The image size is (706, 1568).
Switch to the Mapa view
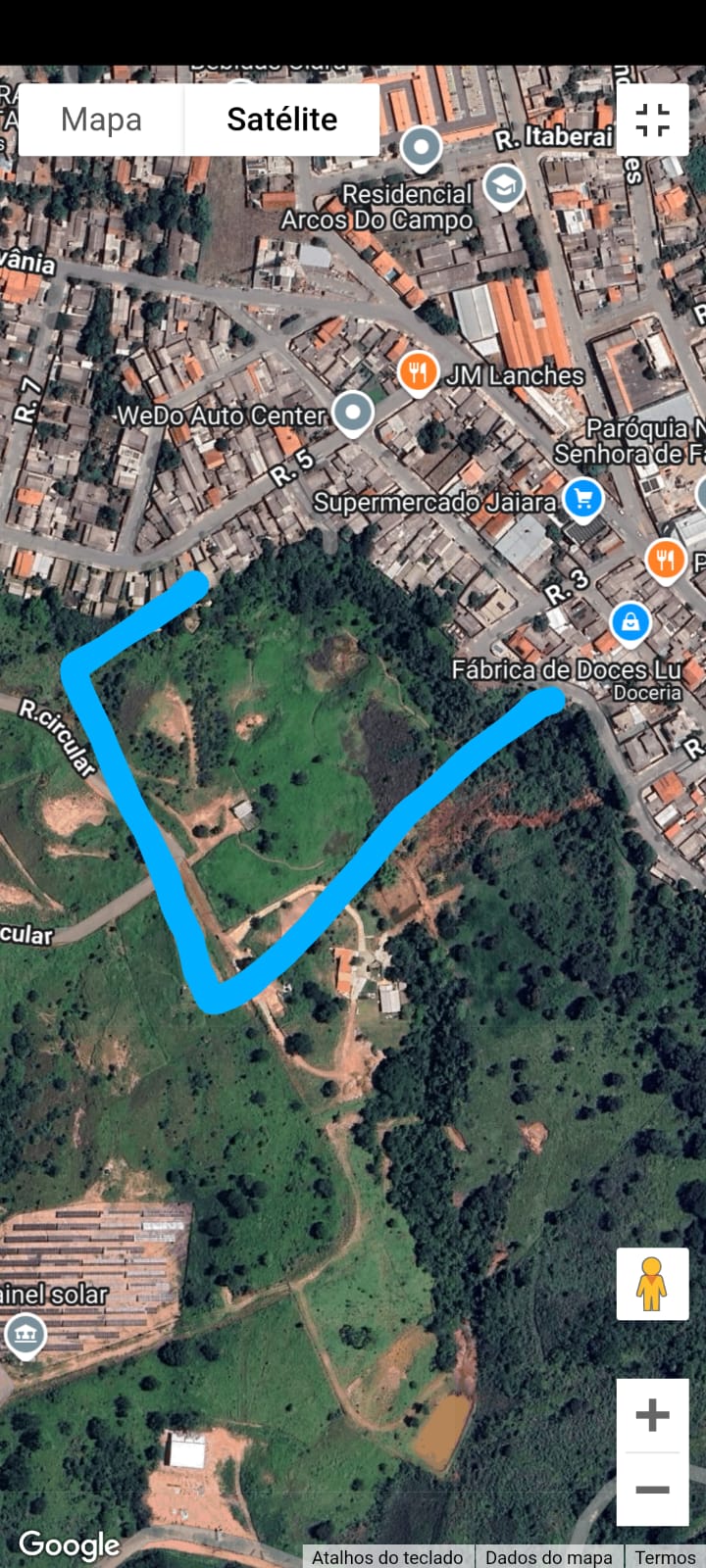(x=101, y=120)
